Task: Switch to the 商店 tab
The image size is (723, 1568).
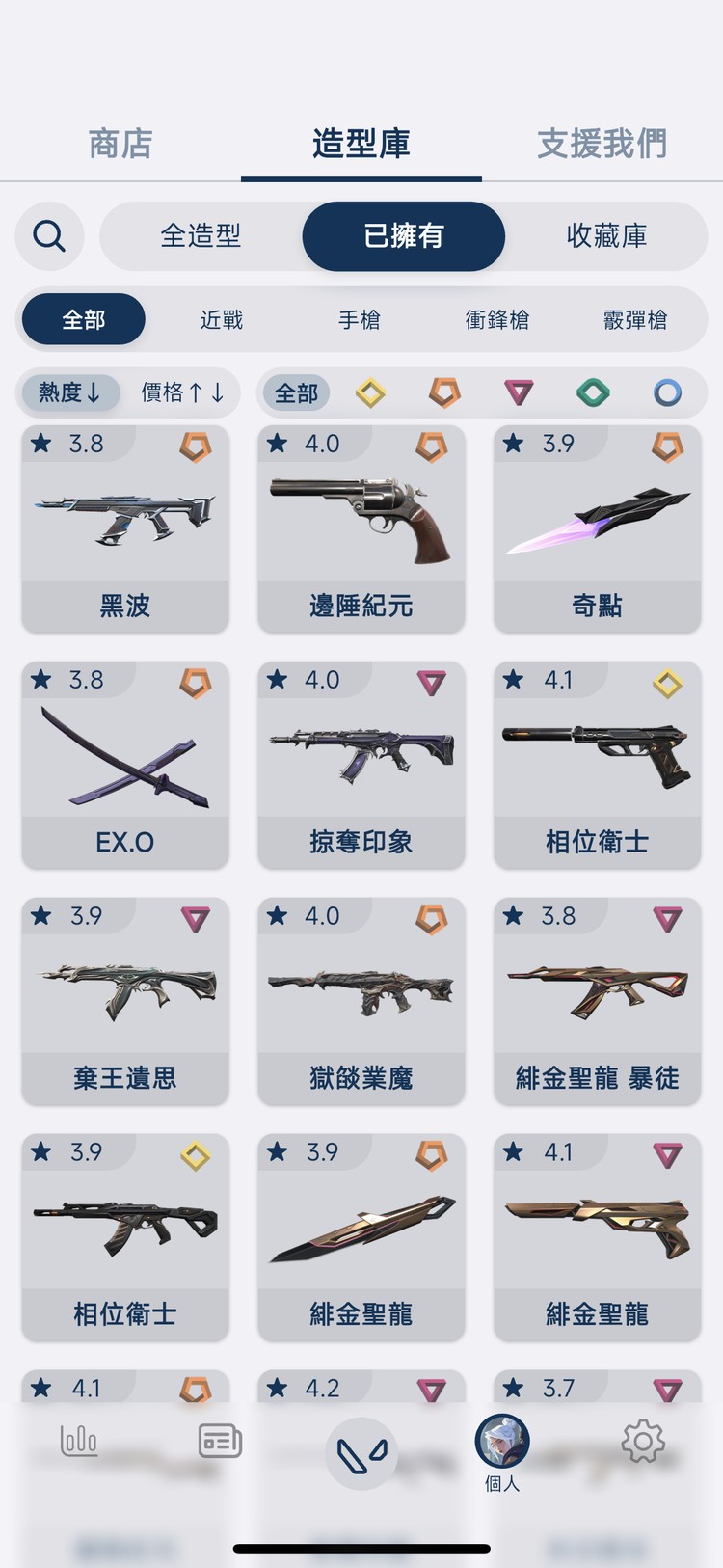Action: click(120, 143)
